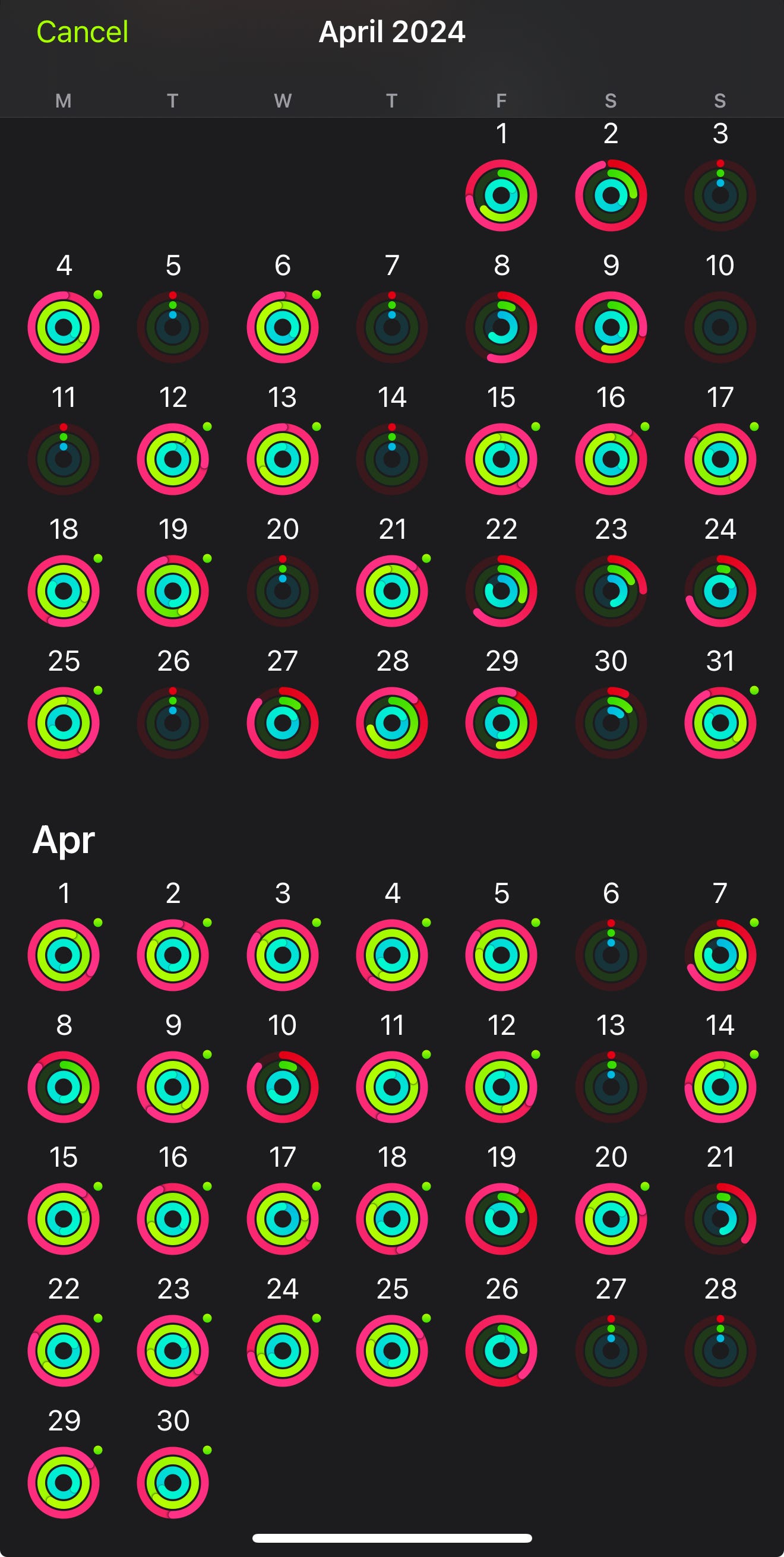
Task: Choose April 10 in the calendar
Action: coord(282,1087)
